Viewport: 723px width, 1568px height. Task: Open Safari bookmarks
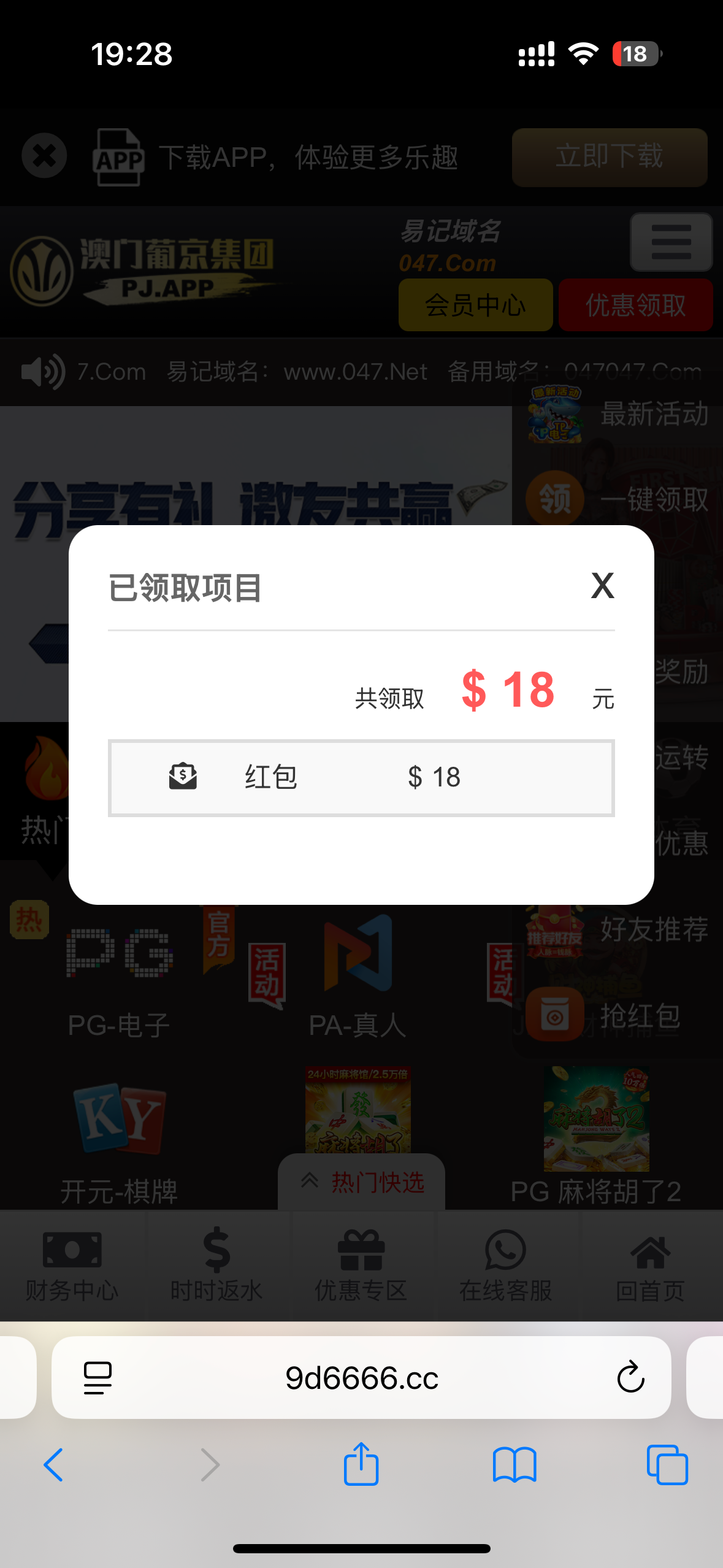[514, 1465]
